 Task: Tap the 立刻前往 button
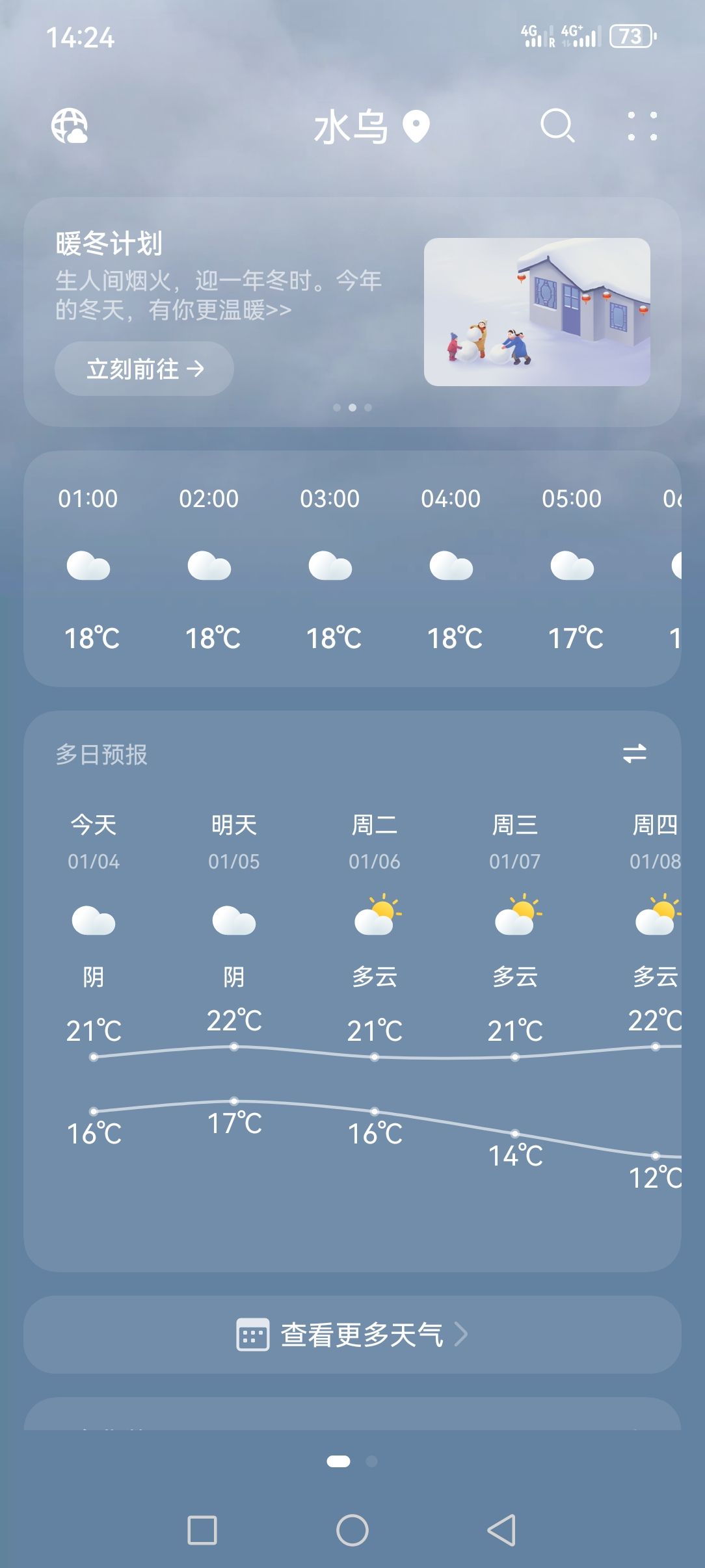point(144,369)
